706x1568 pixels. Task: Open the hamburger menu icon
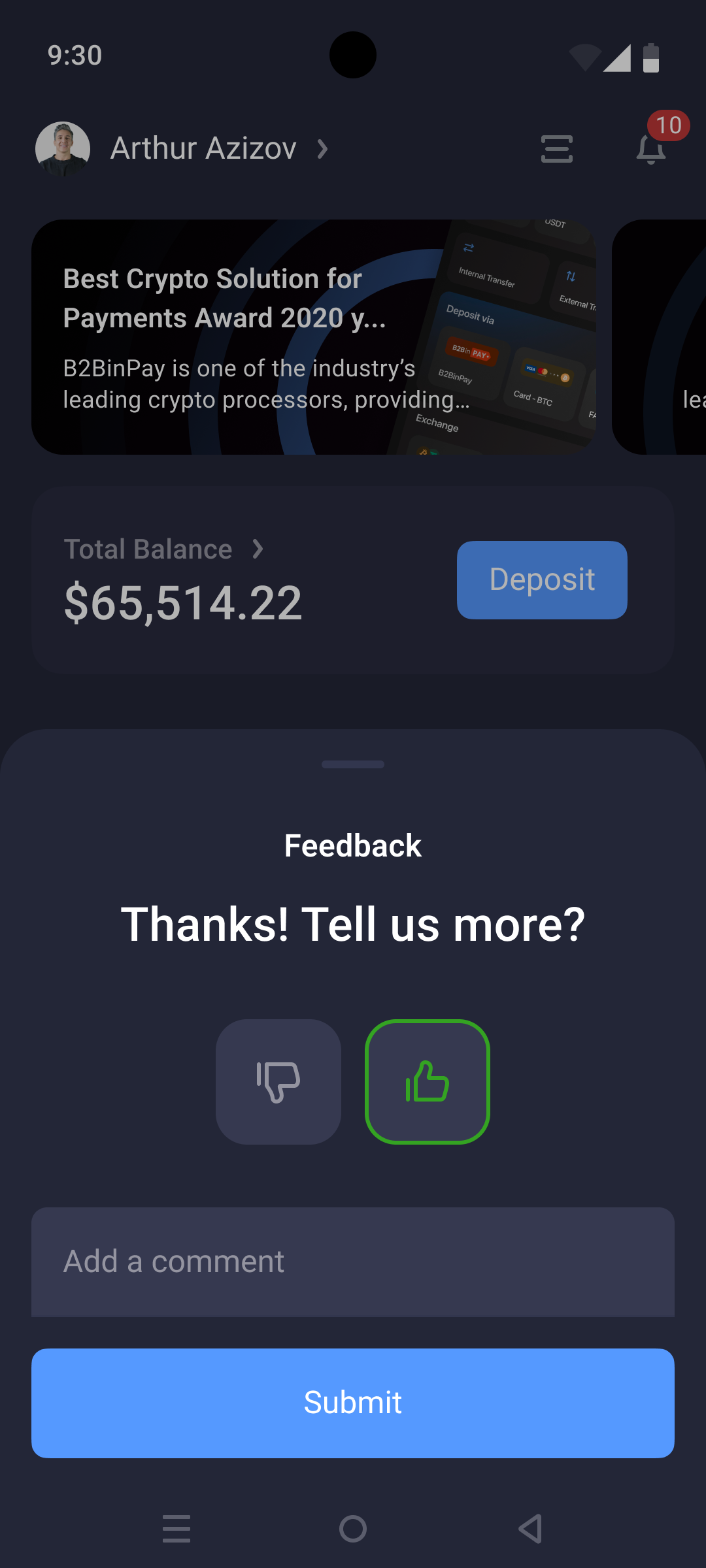pos(557,149)
